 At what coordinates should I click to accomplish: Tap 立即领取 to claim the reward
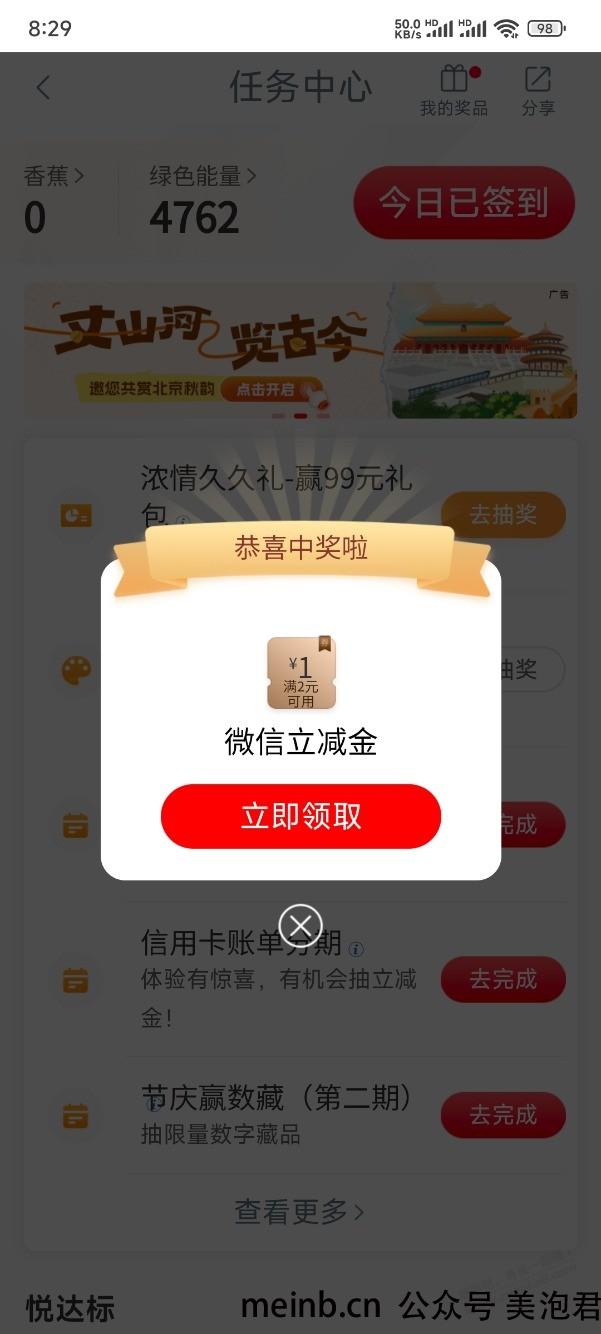coord(300,817)
